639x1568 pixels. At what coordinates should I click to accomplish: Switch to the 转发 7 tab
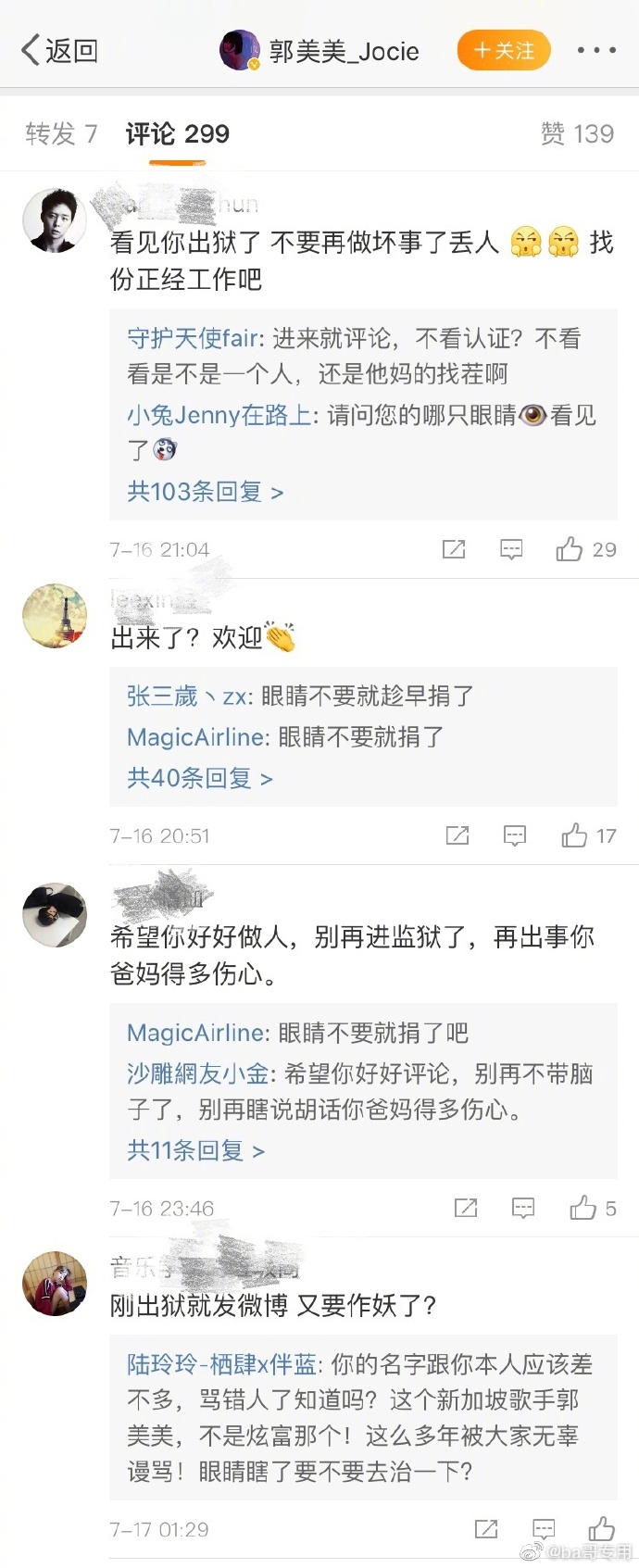point(61,134)
